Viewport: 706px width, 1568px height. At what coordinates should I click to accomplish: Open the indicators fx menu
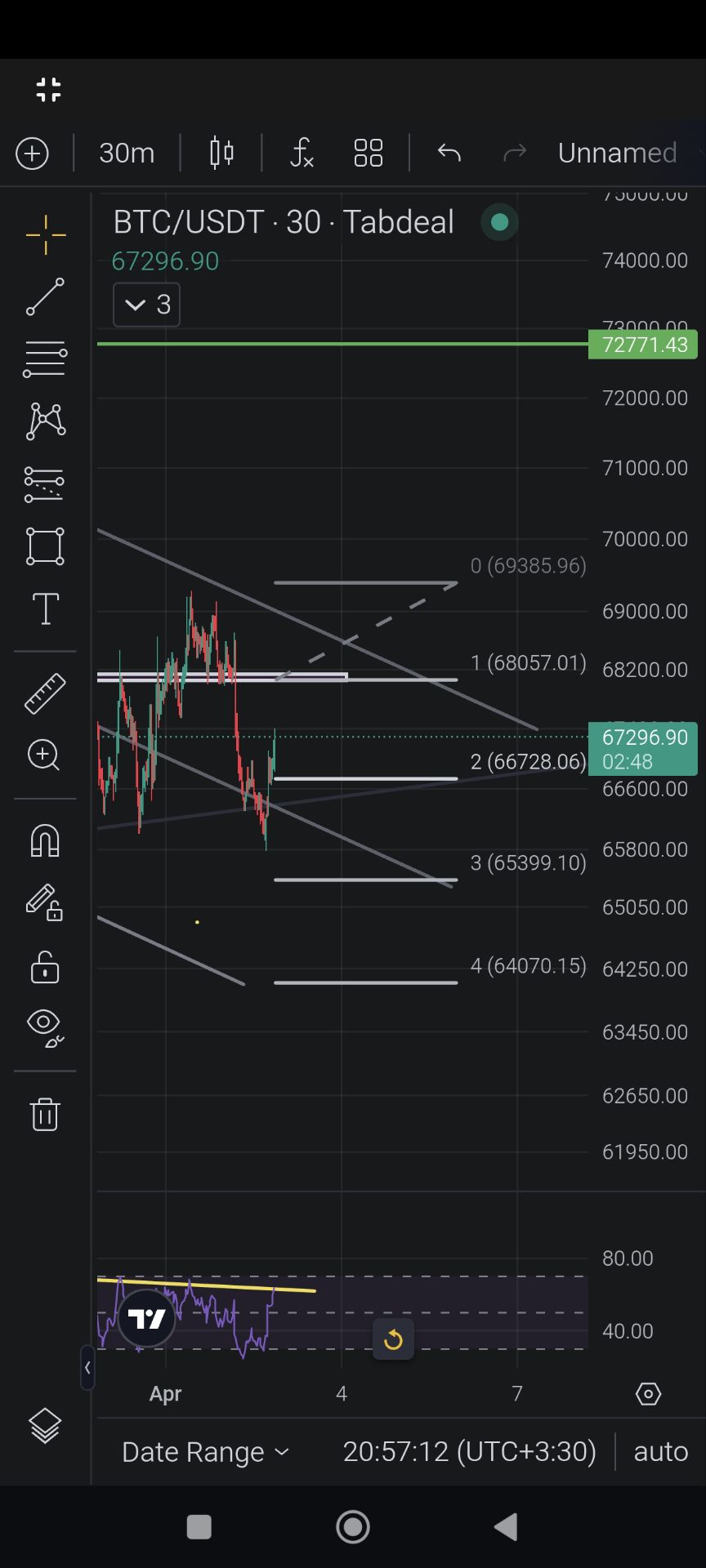tap(302, 153)
